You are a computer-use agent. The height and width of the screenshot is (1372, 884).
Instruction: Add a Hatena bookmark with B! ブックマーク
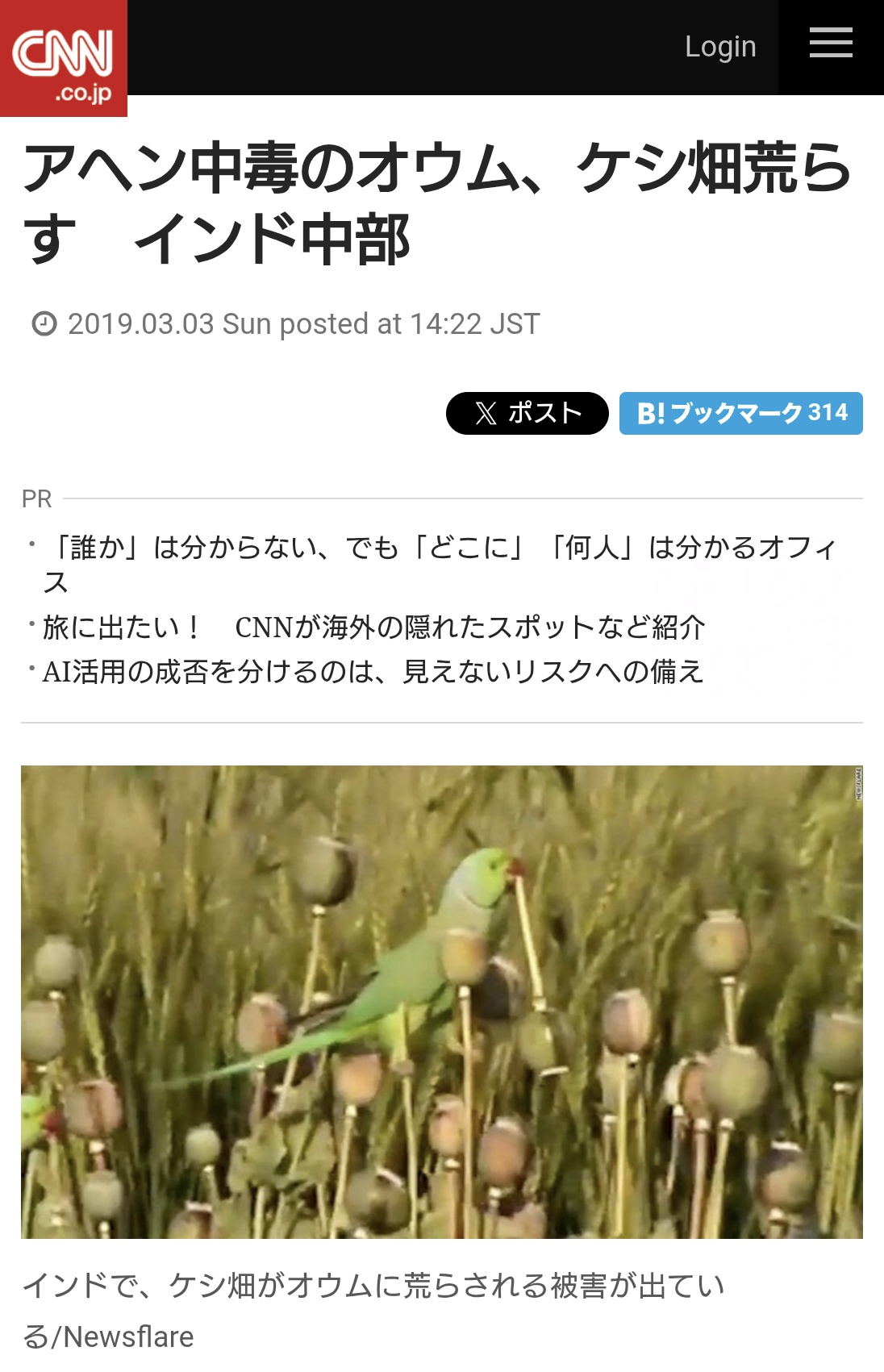[740, 413]
